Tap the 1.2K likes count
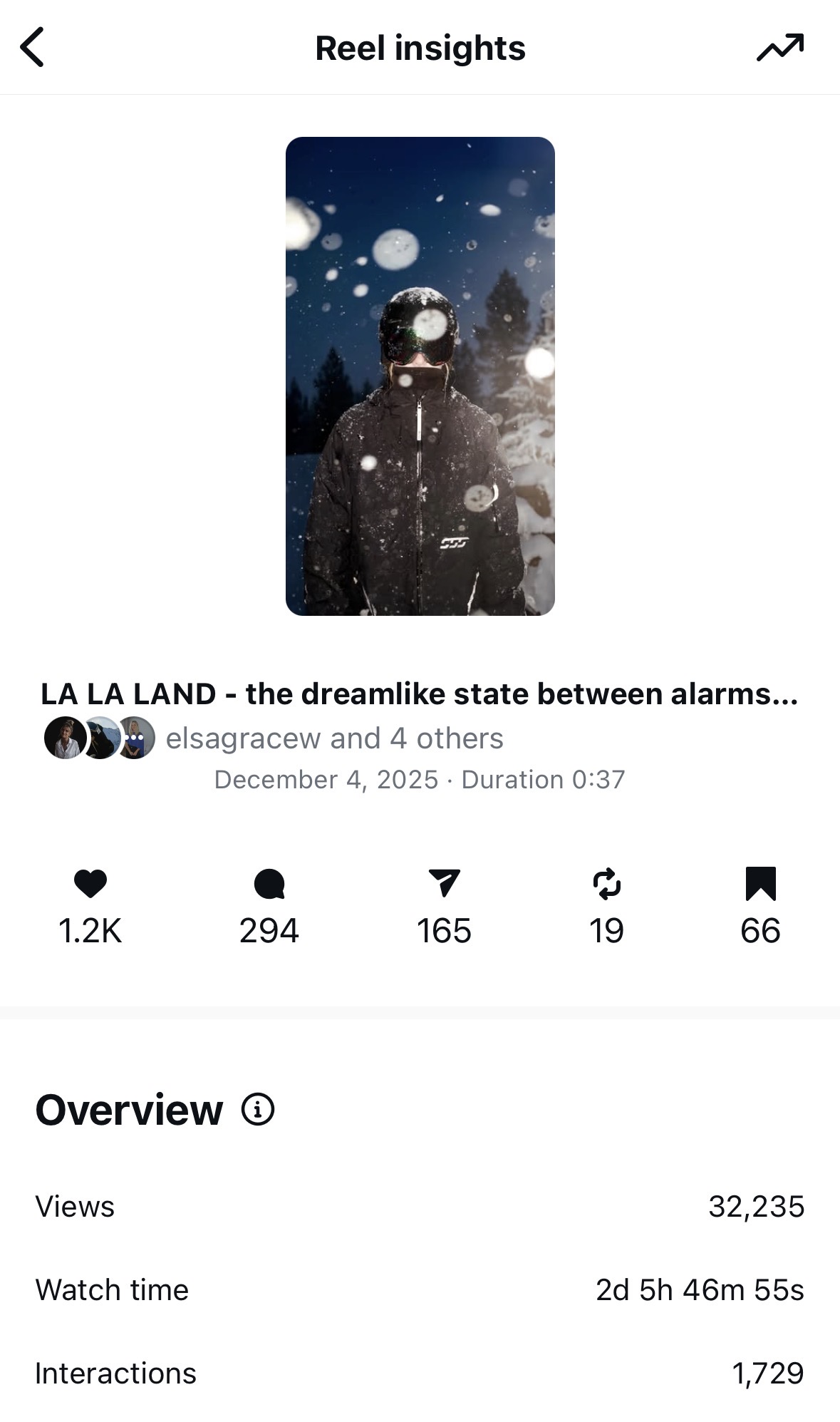This screenshot has width=840, height=1422. click(90, 929)
